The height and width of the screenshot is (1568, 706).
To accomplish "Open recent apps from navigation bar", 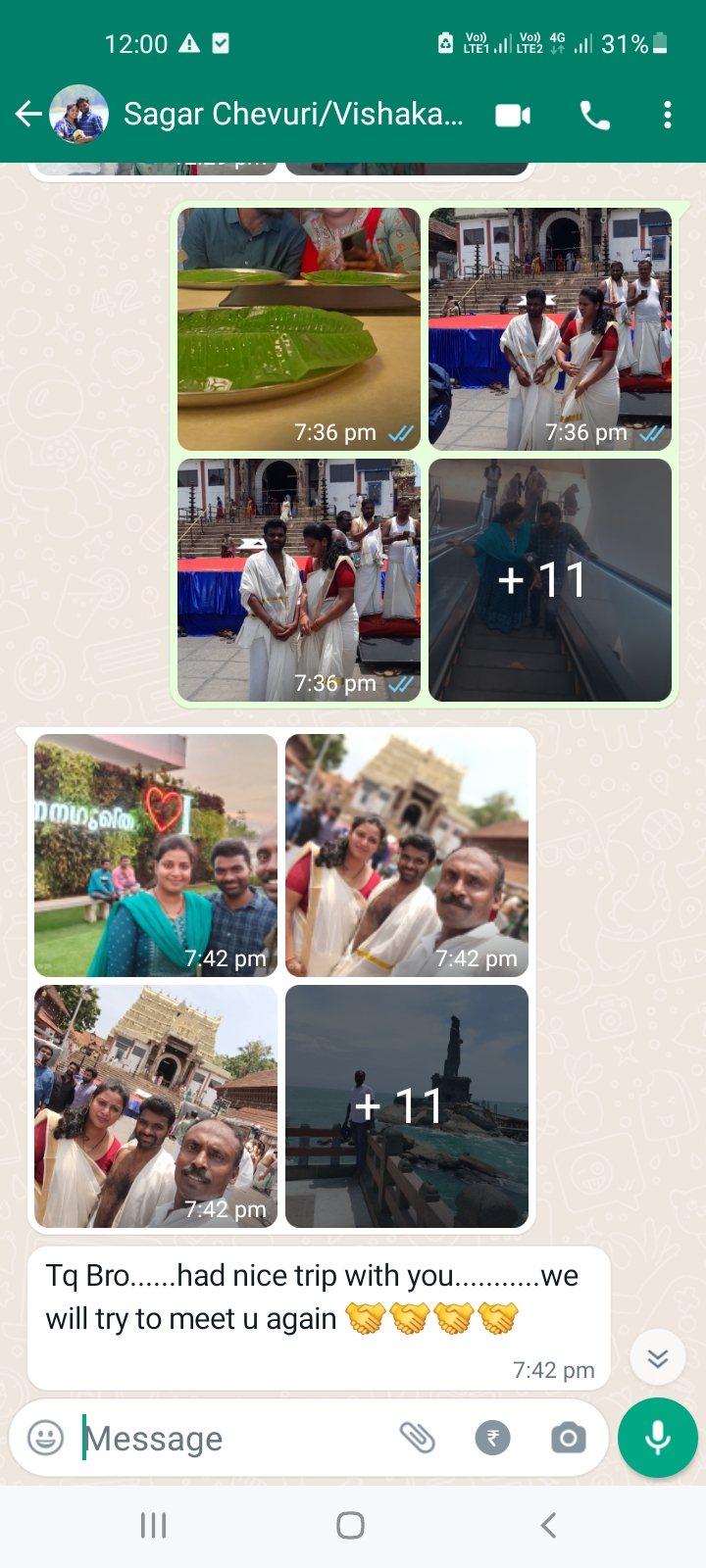I will pos(154,1525).
